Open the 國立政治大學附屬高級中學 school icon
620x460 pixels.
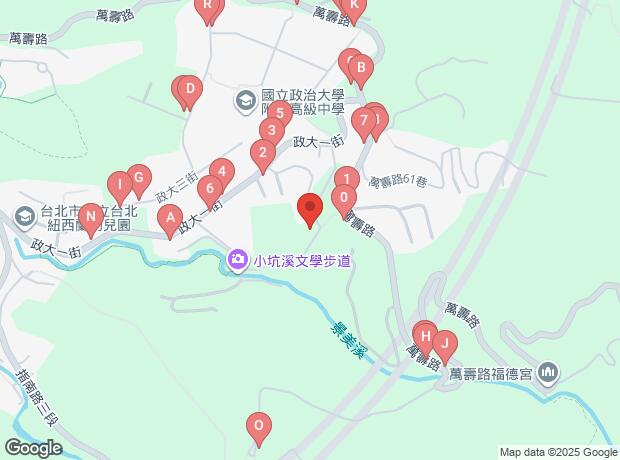pyautogui.click(x=246, y=102)
